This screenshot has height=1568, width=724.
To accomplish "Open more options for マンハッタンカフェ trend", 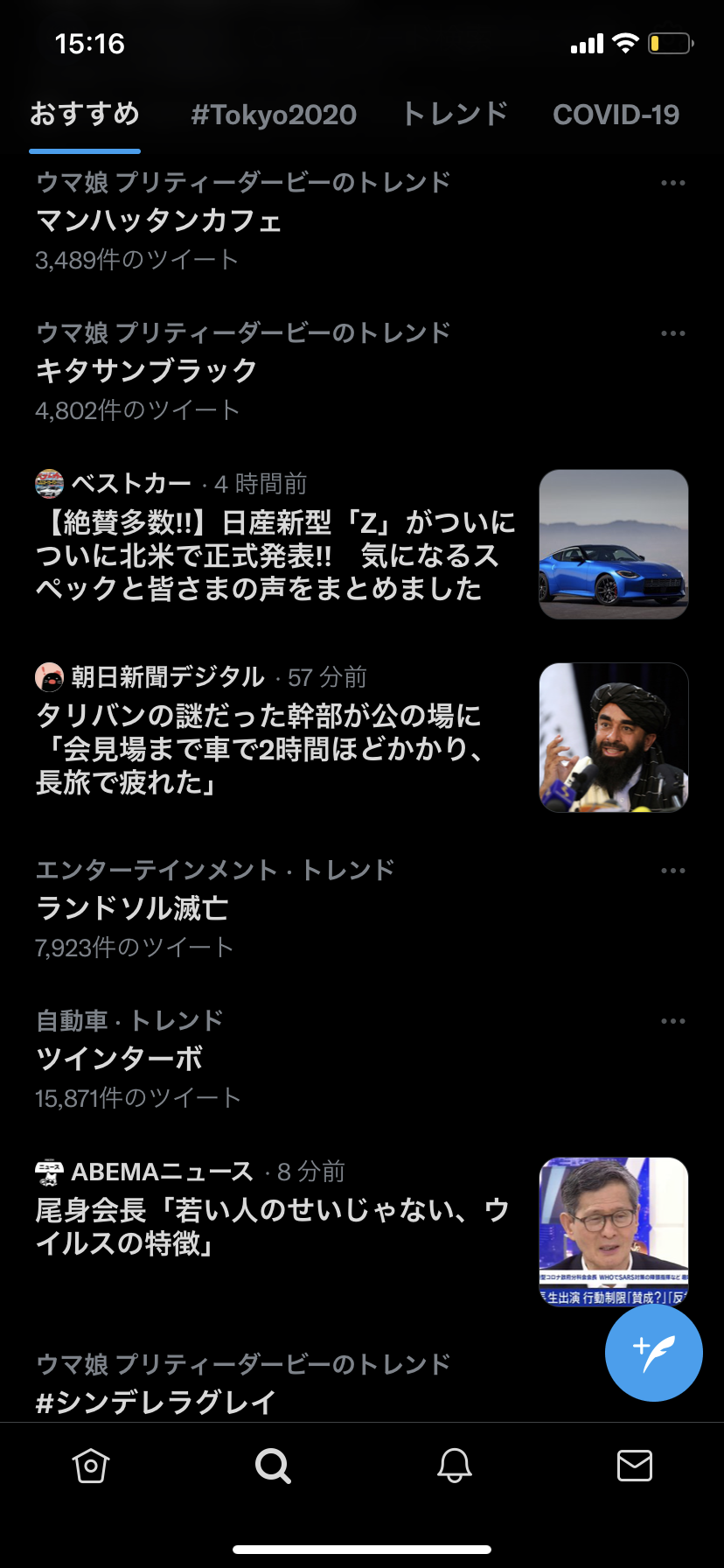I will [673, 183].
